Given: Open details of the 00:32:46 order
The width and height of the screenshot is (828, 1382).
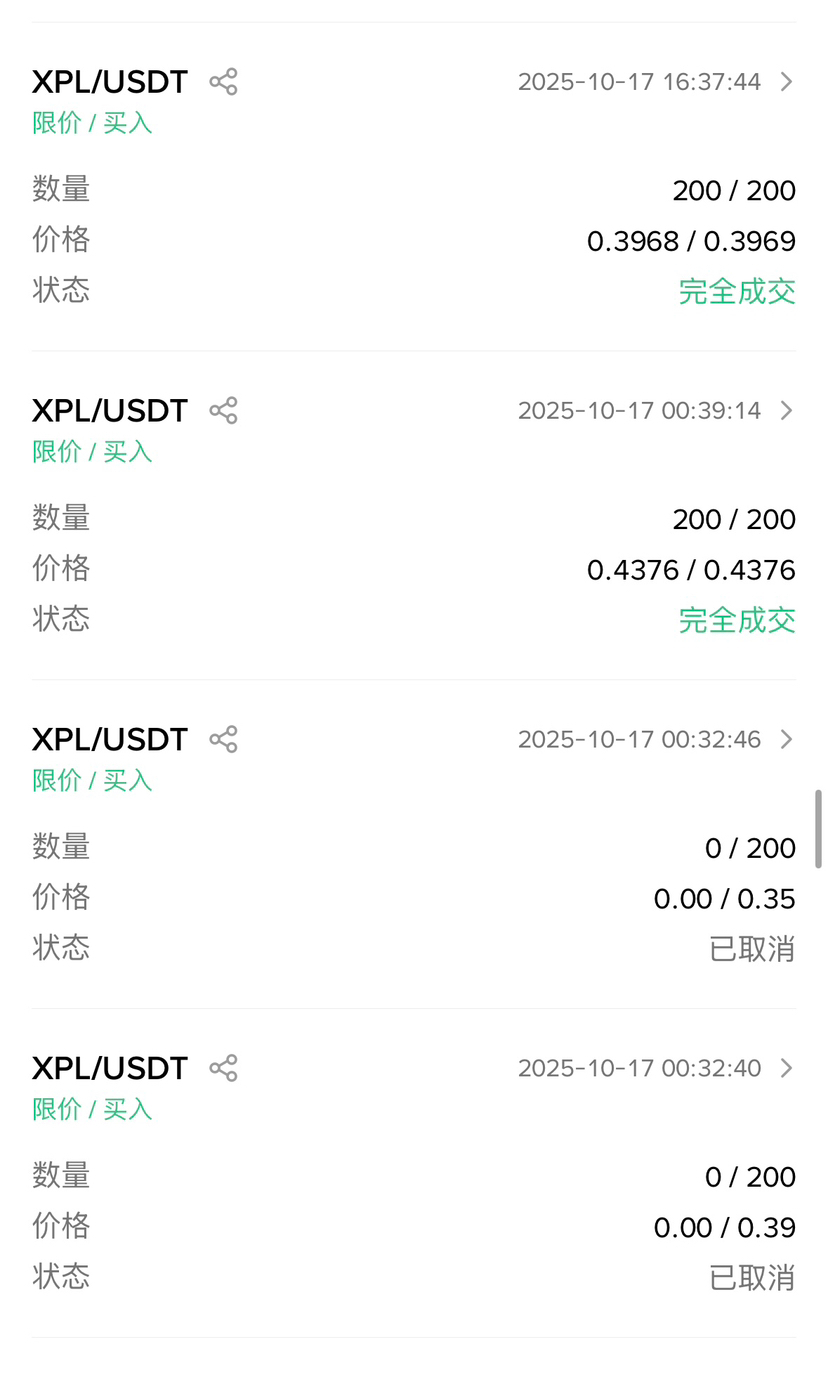Looking at the screenshot, I should click(x=786, y=740).
